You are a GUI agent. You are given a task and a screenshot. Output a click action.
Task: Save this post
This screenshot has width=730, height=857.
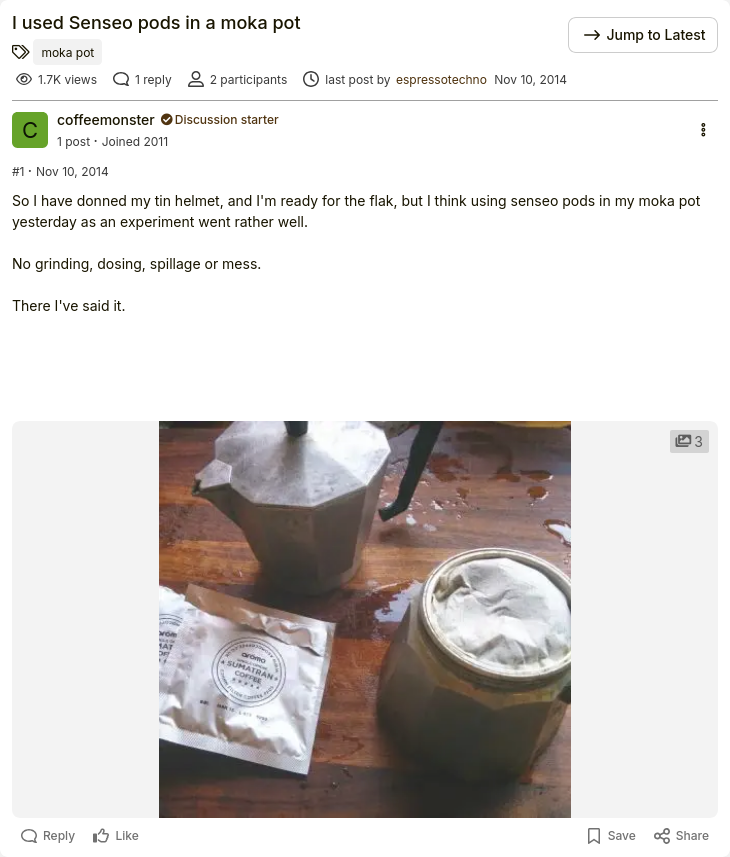[x=611, y=836]
